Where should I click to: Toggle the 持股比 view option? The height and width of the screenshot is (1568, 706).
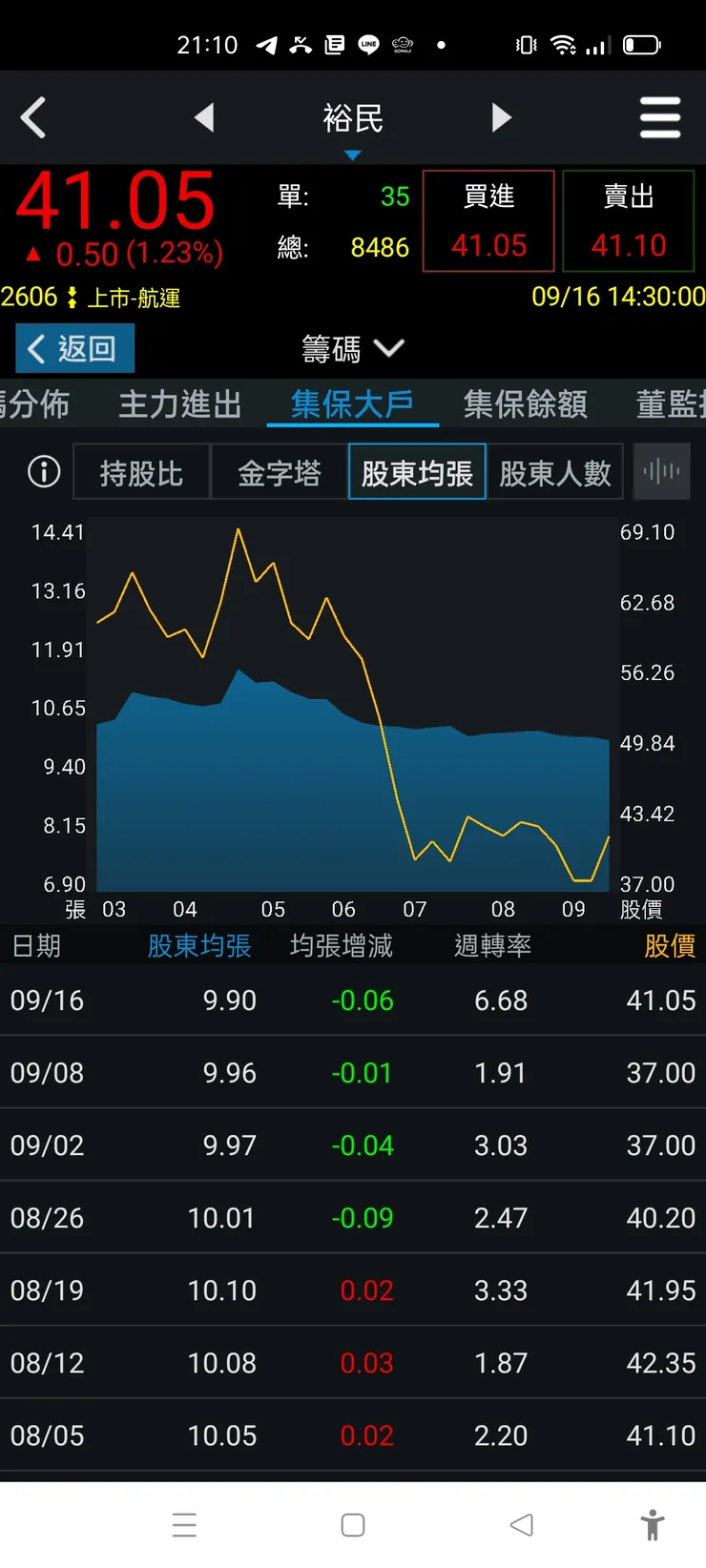pos(141,471)
